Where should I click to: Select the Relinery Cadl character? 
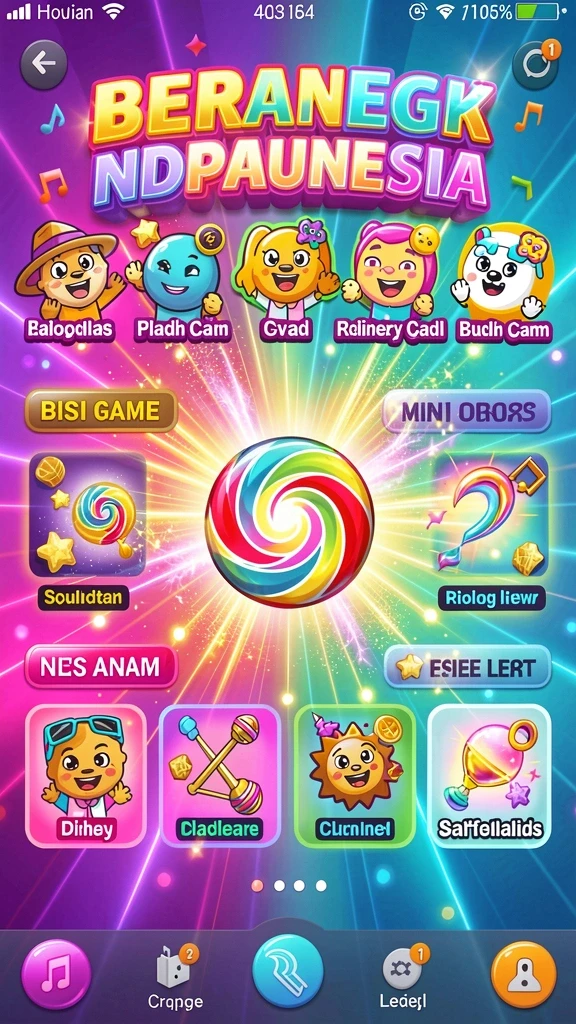coord(391,282)
